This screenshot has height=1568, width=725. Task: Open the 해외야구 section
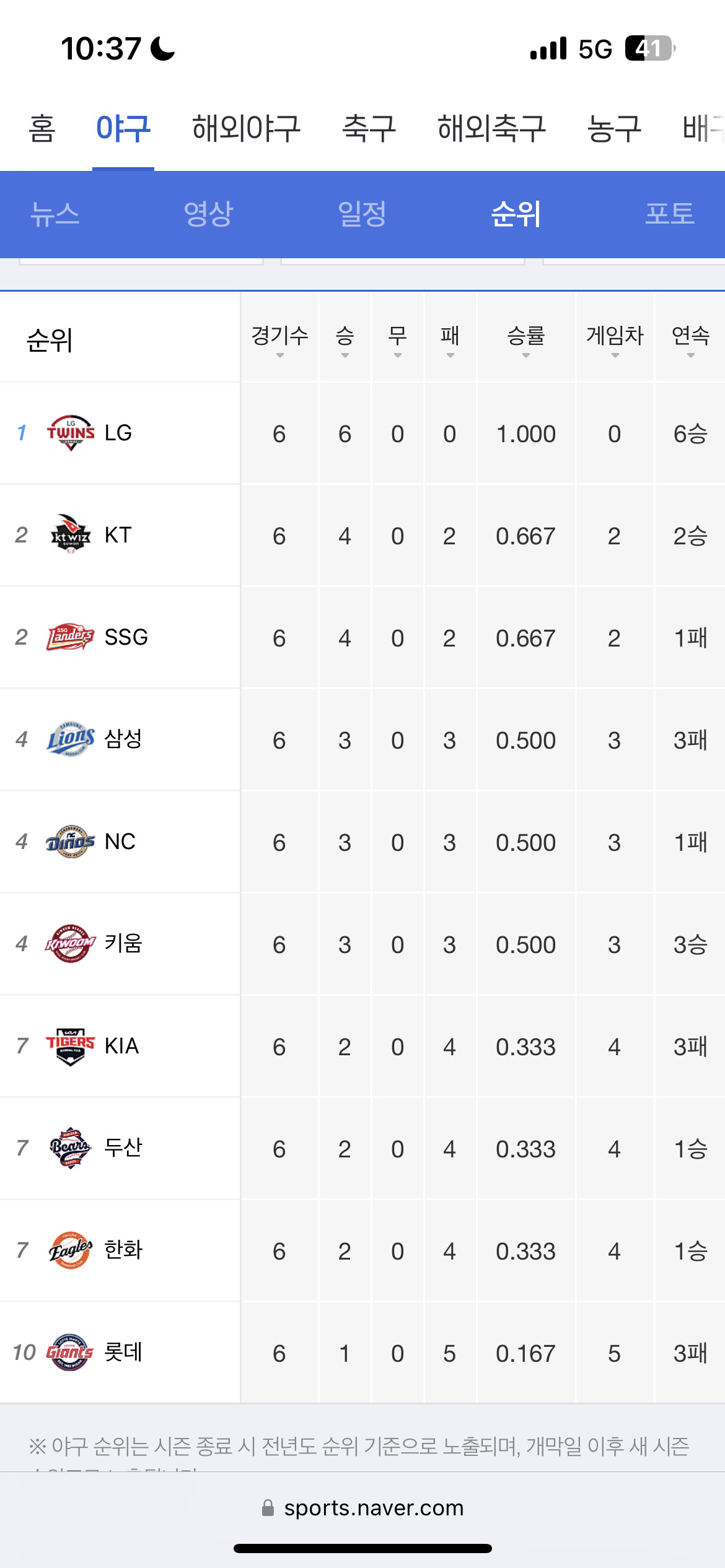point(246,129)
